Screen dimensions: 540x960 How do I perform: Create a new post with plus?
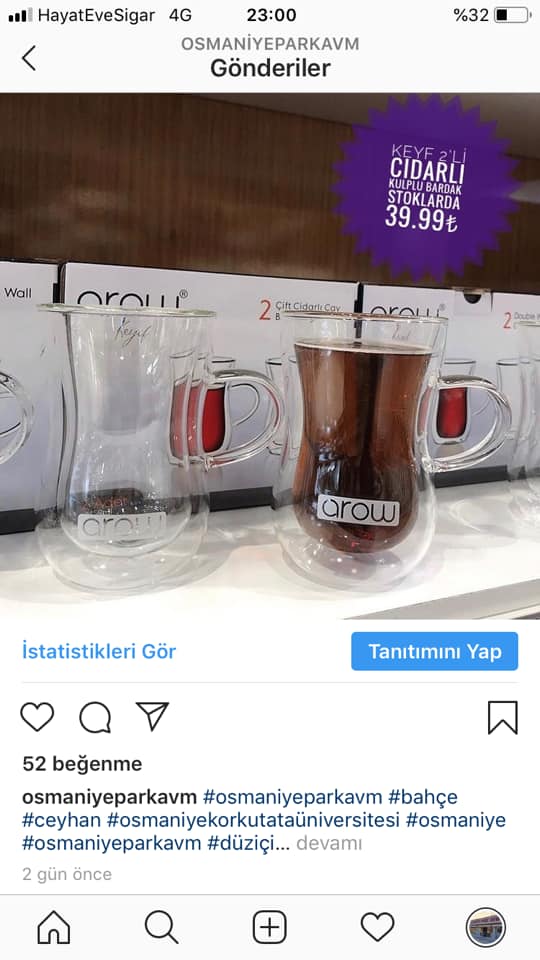coord(269,927)
